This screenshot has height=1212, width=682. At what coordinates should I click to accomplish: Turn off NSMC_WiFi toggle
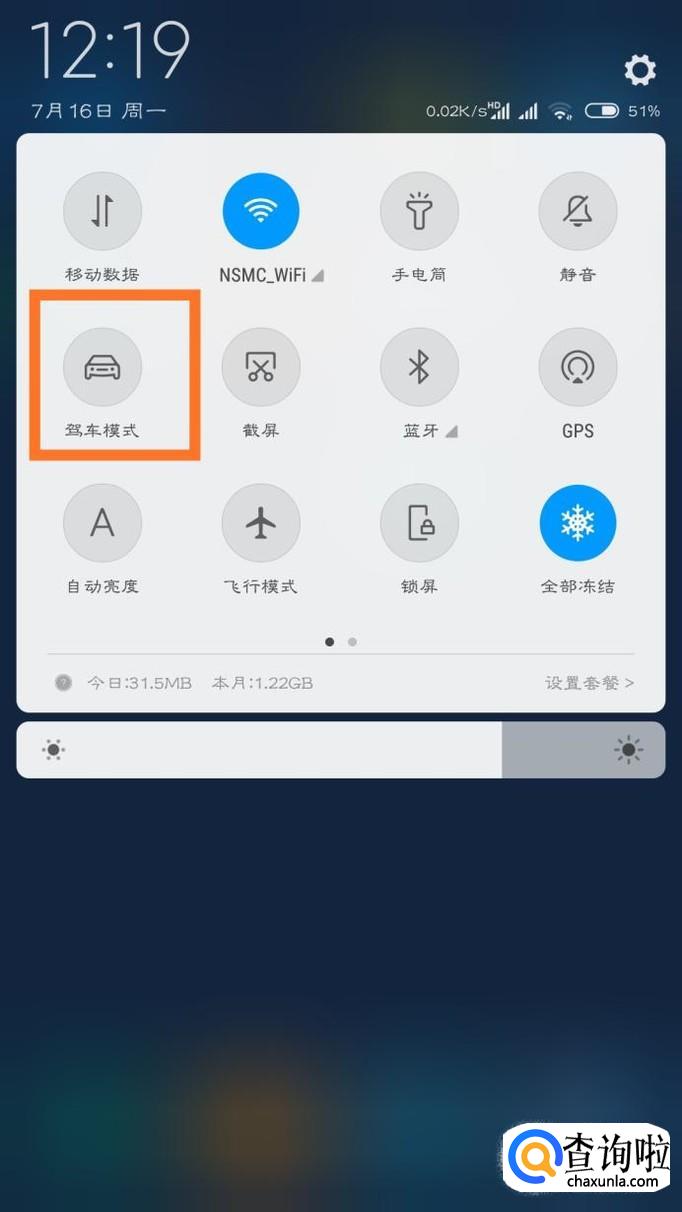(261, 211)
